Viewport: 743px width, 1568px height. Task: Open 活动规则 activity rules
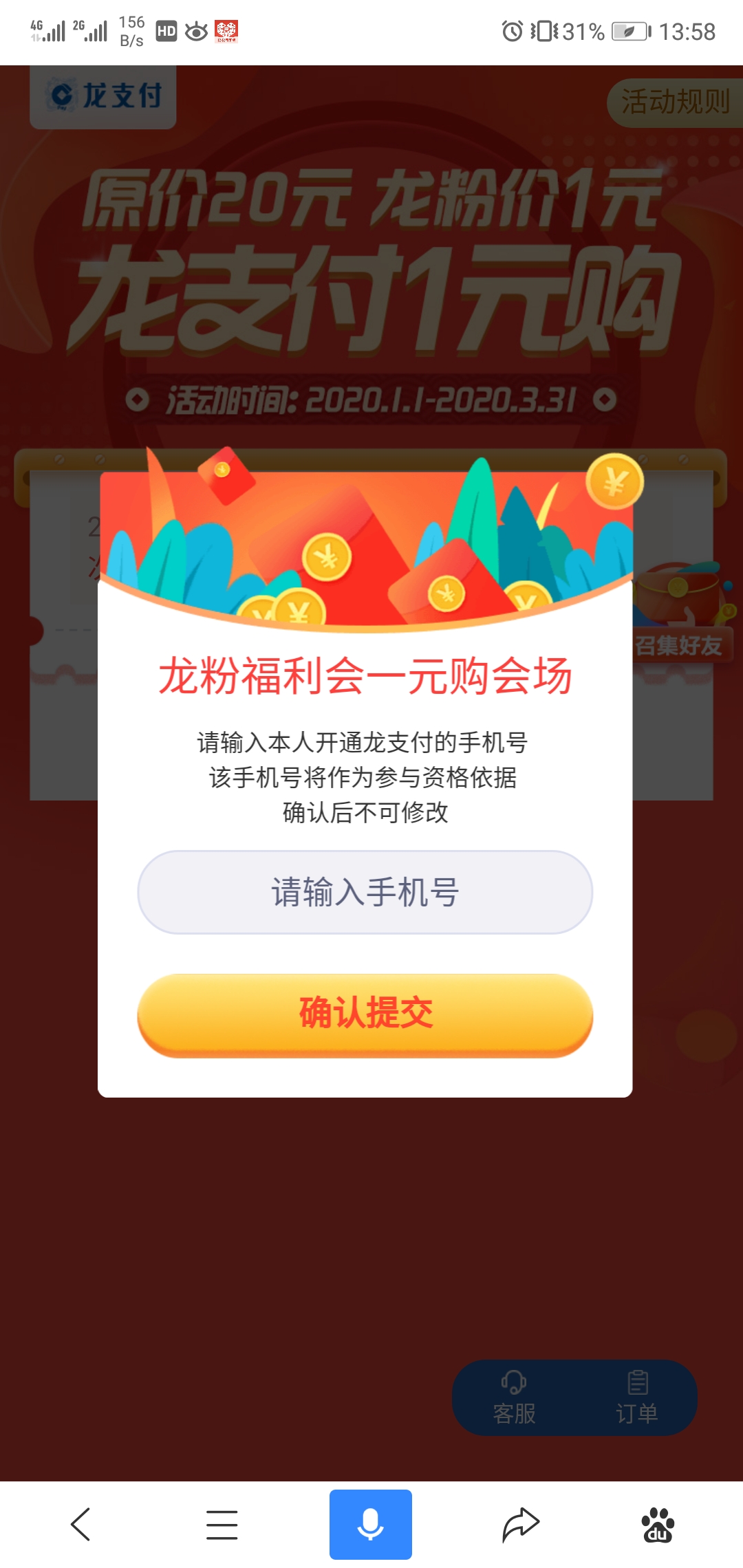(674, 102)
